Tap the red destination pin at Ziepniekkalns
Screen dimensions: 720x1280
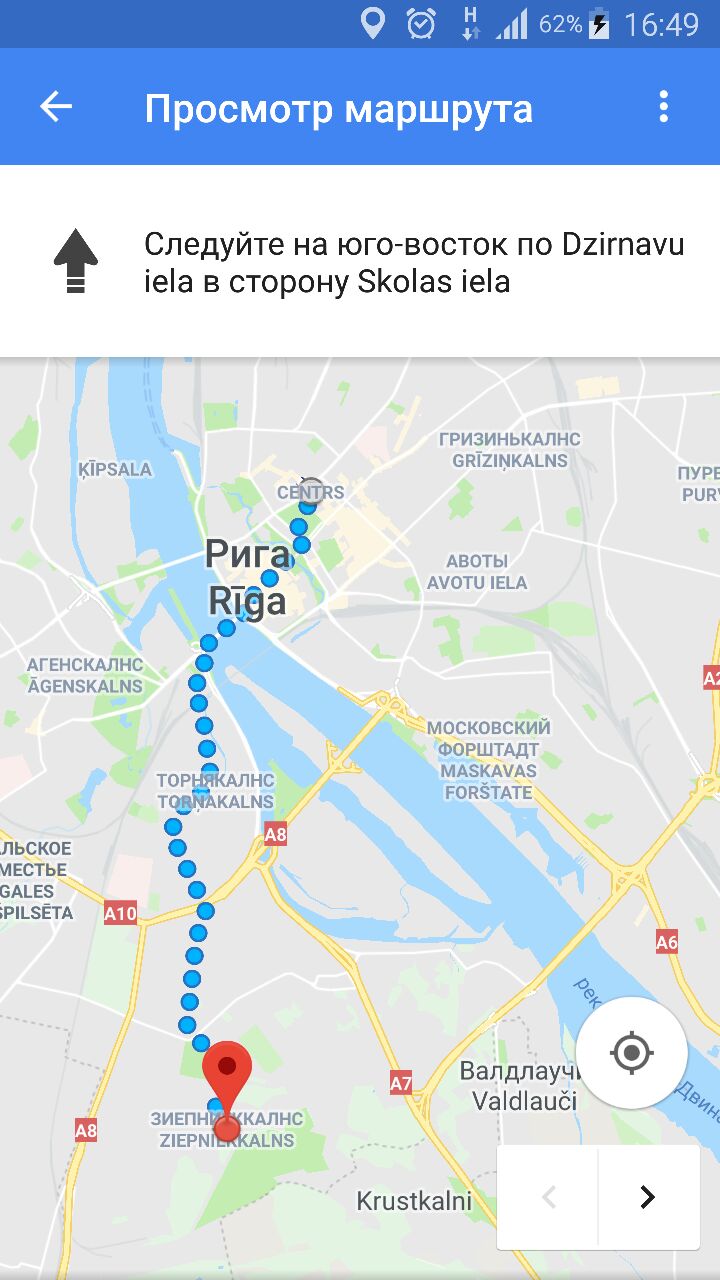tap(227, 1075)
